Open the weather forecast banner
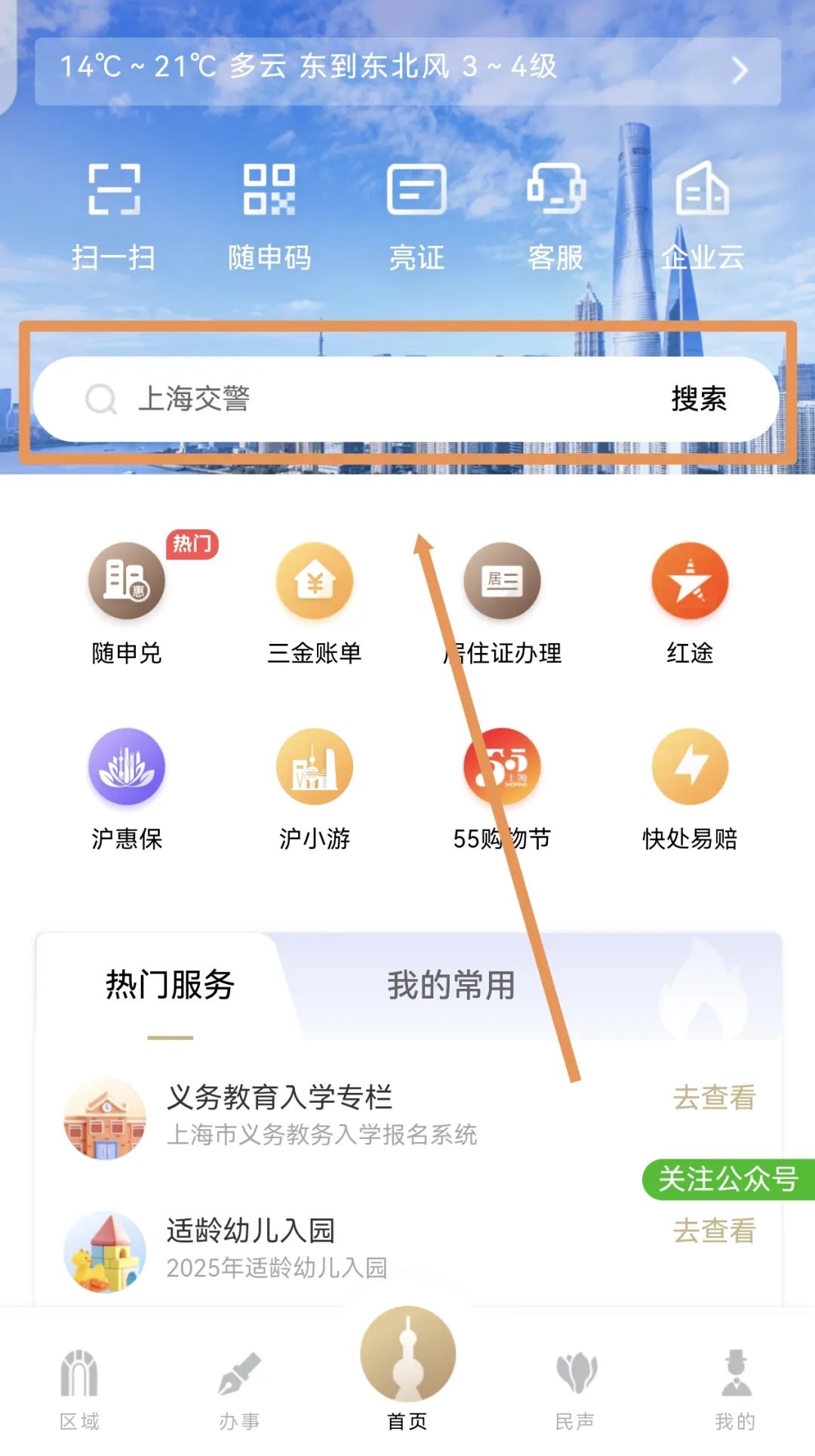The image size is (815, 1456). [407, 69]
